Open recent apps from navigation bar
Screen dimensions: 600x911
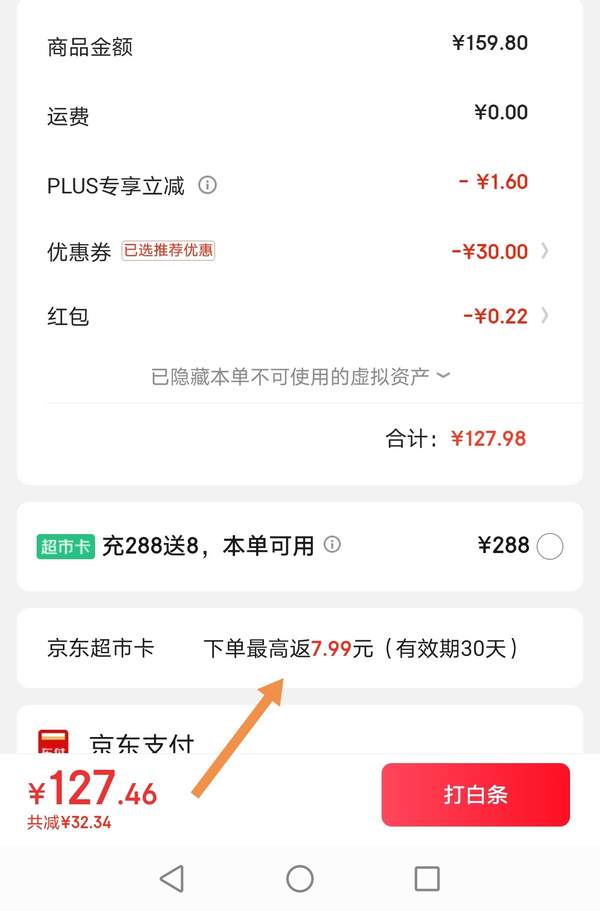(x=427, y=878)
